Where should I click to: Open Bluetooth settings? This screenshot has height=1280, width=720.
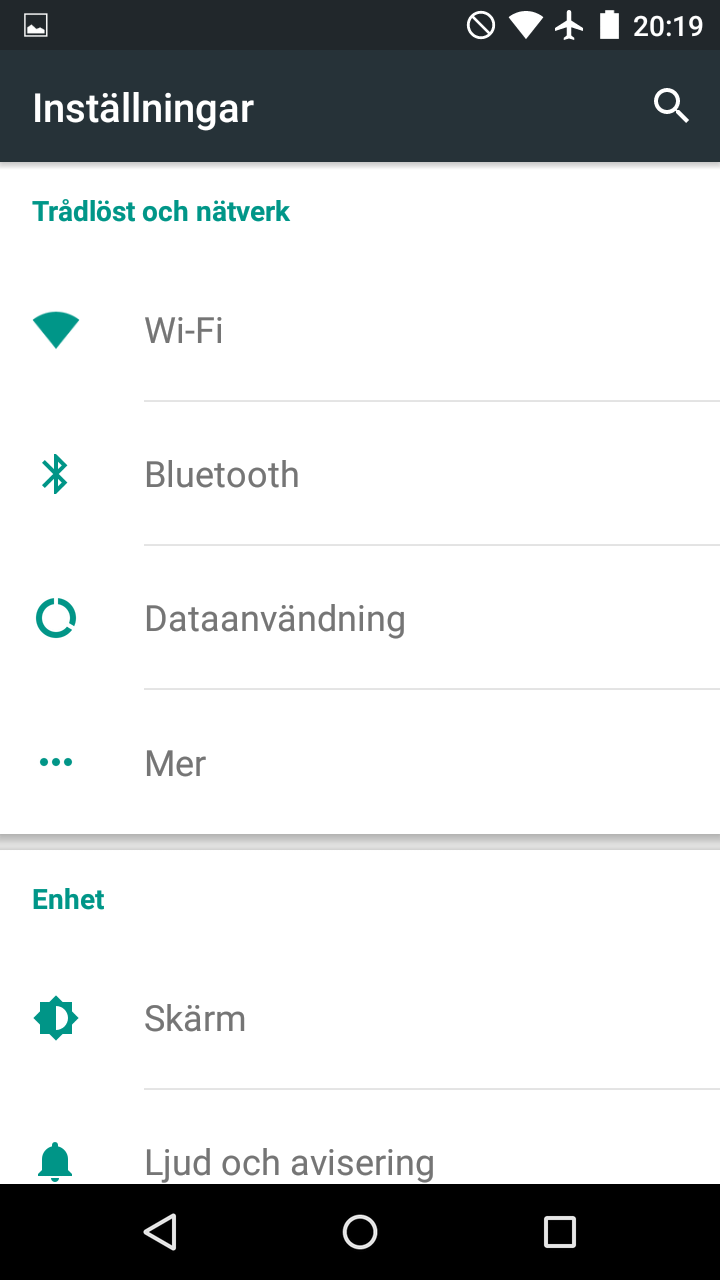[x=360, y=474]
